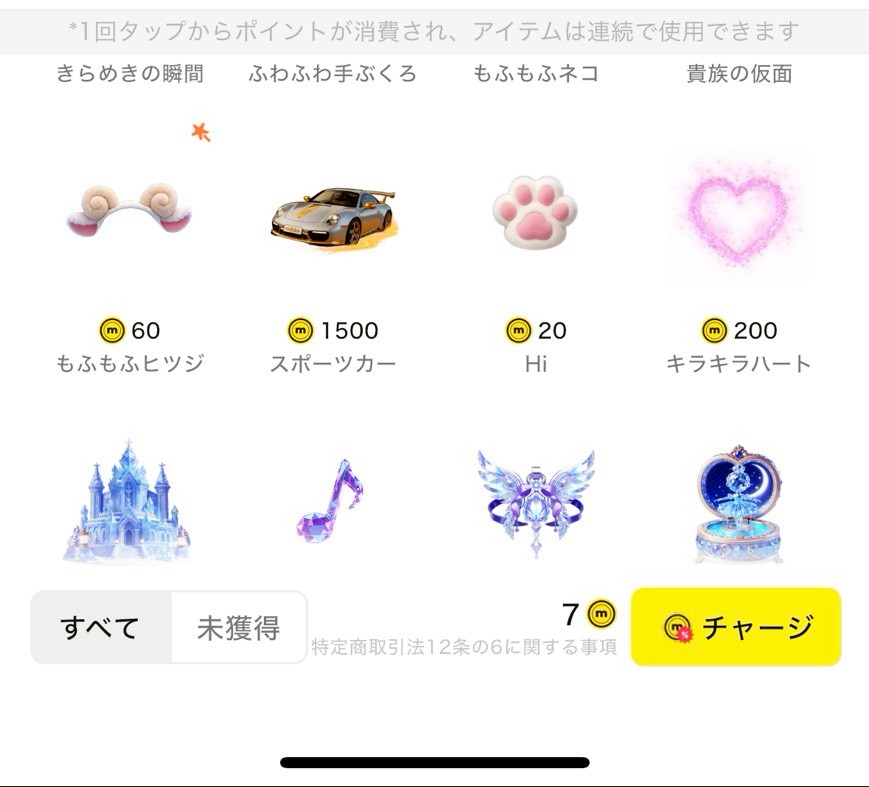Choose the スポーツカー gift for 1500 coins
Viewport: 869px width, 787px height.
point(333,214)
